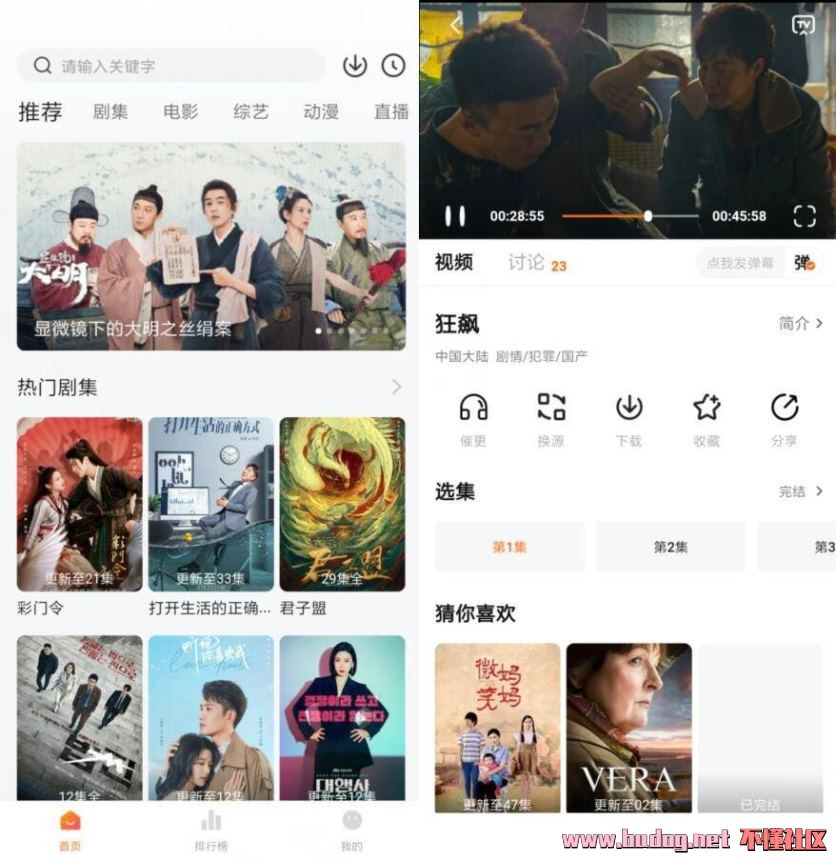The width and height of the screenshot is (836, 860).
Task: Open the 我的 profile tab
Action: (x=352, y=829)
